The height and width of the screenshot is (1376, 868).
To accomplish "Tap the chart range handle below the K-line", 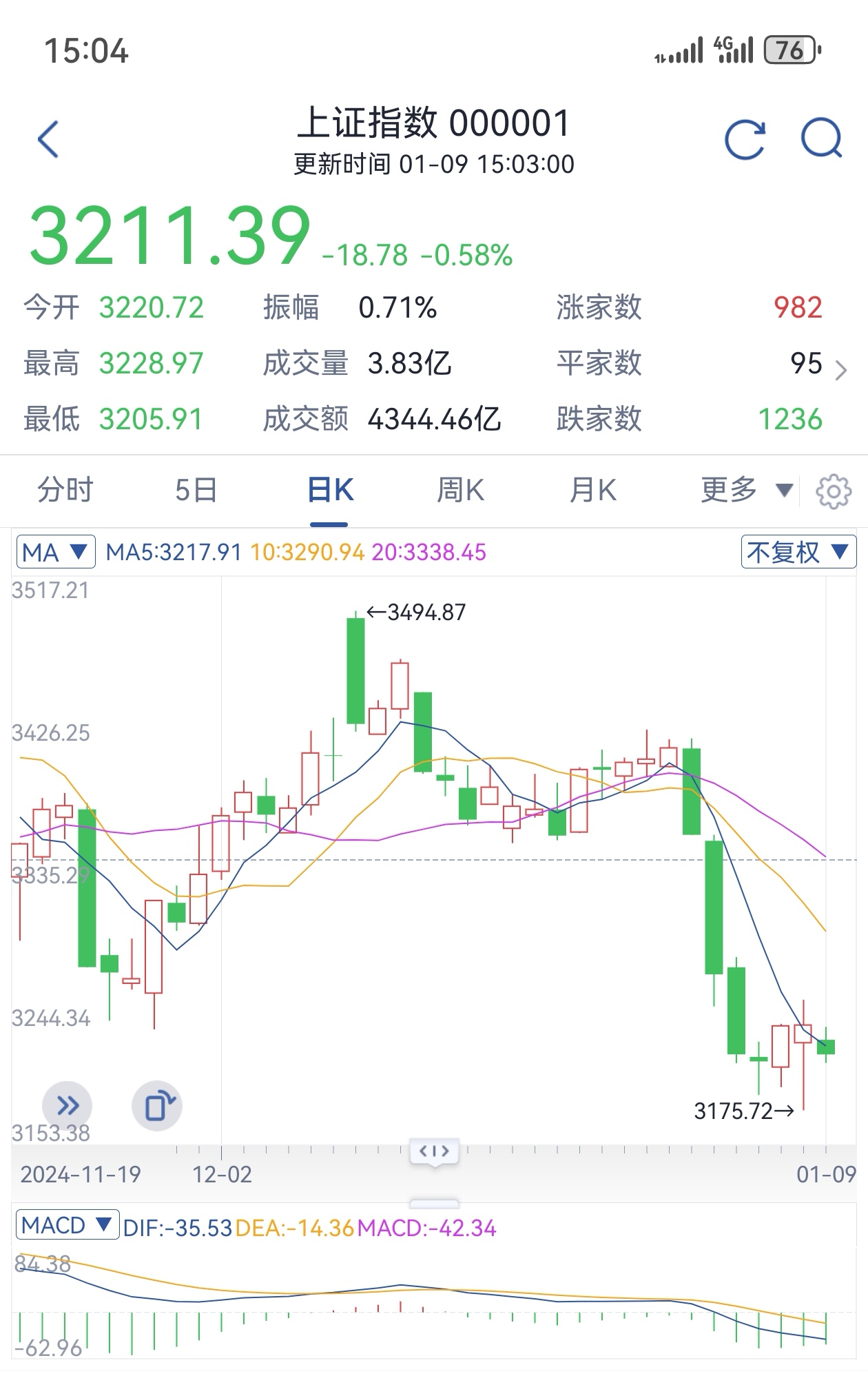I will [x=434, y=1151].
